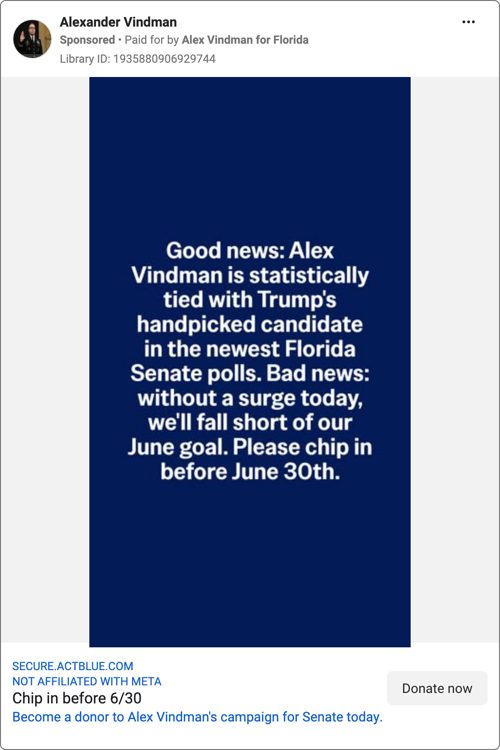Open the three-dot overflow menu
This screenshot has height=750, width=500.
tap(468, 22)
